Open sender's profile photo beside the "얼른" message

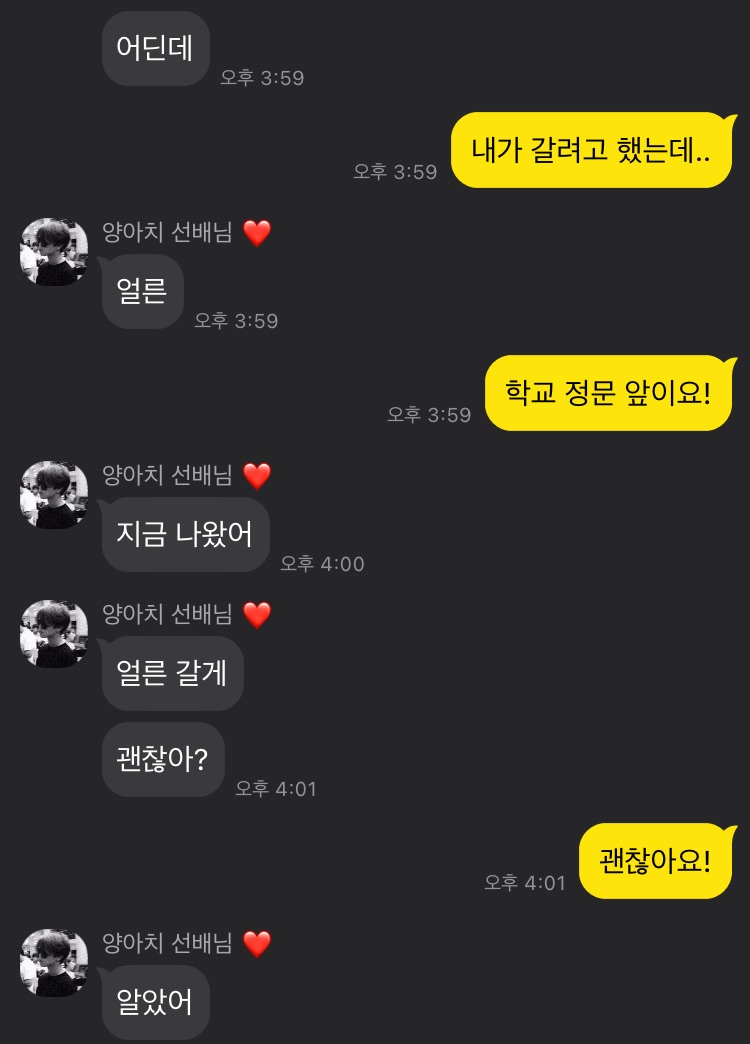[54, 252]
